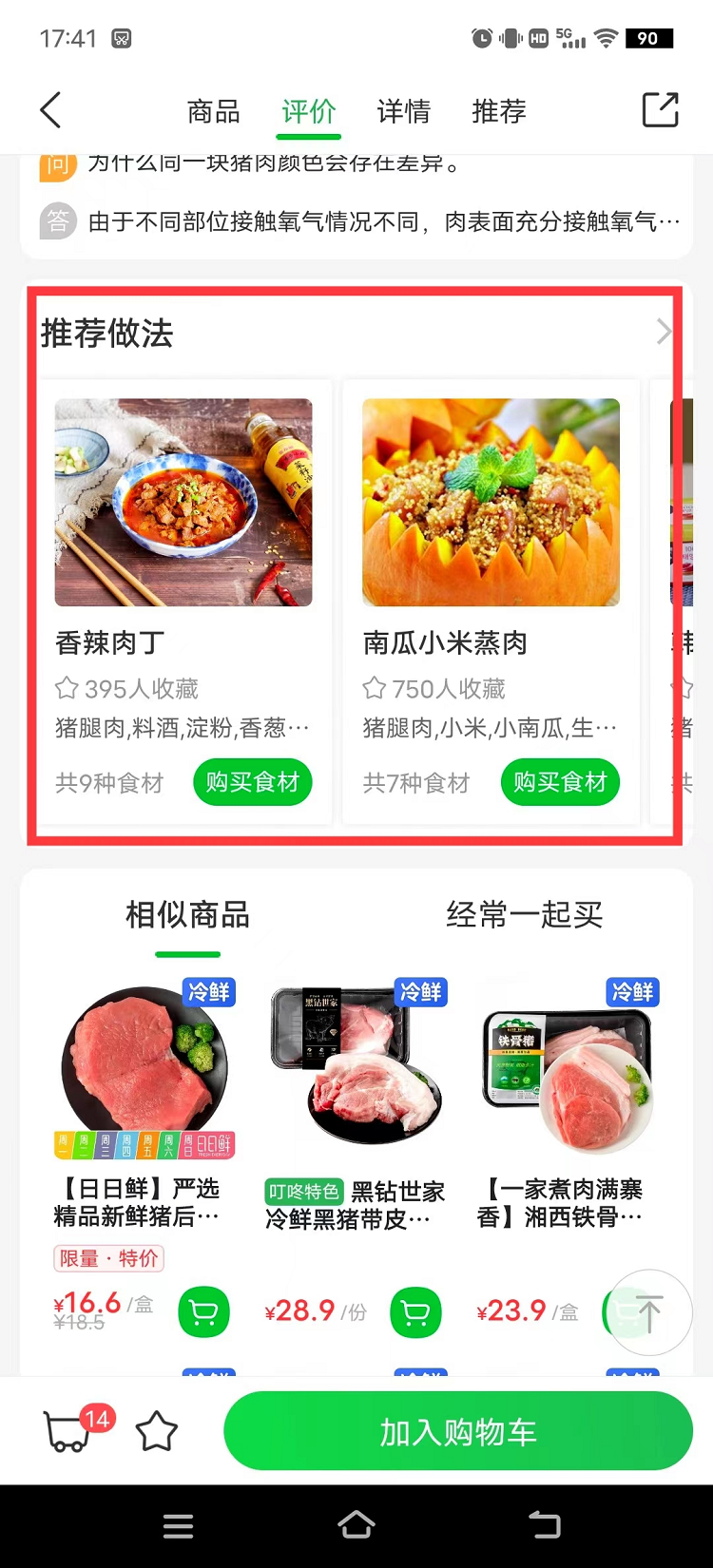Buy ingredients for 香辣肉丁

[252, 782]
